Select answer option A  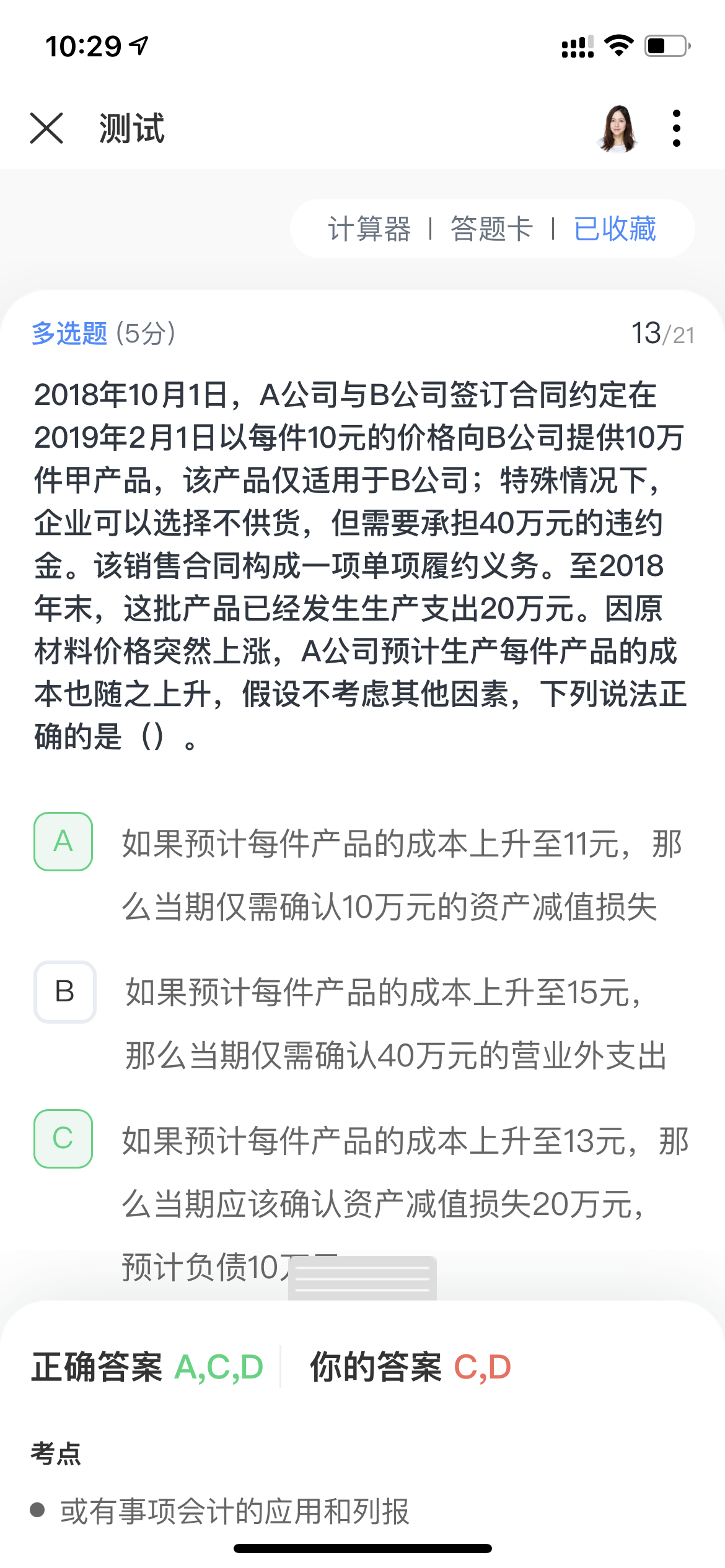63,842
